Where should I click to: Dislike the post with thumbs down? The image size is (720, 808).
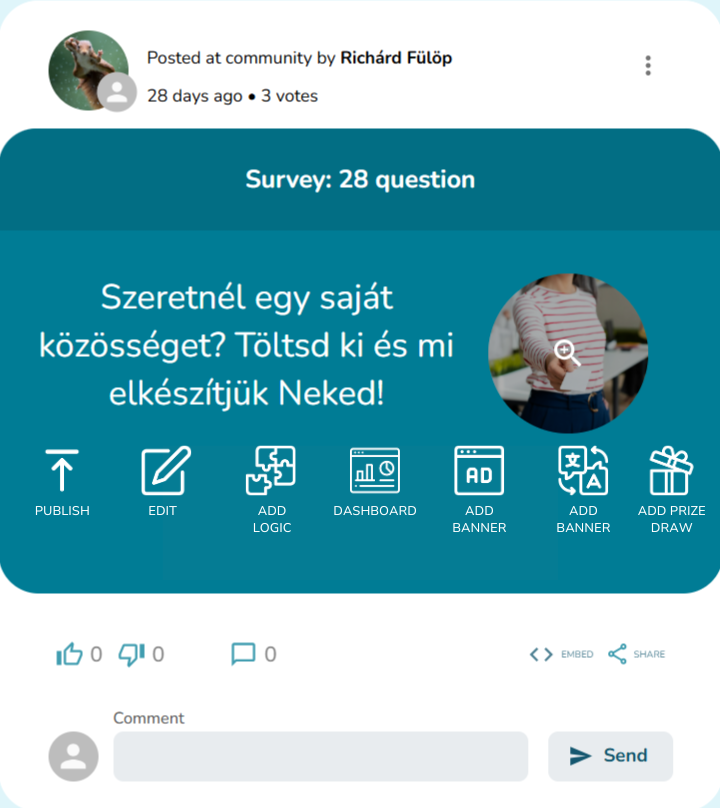131,655
